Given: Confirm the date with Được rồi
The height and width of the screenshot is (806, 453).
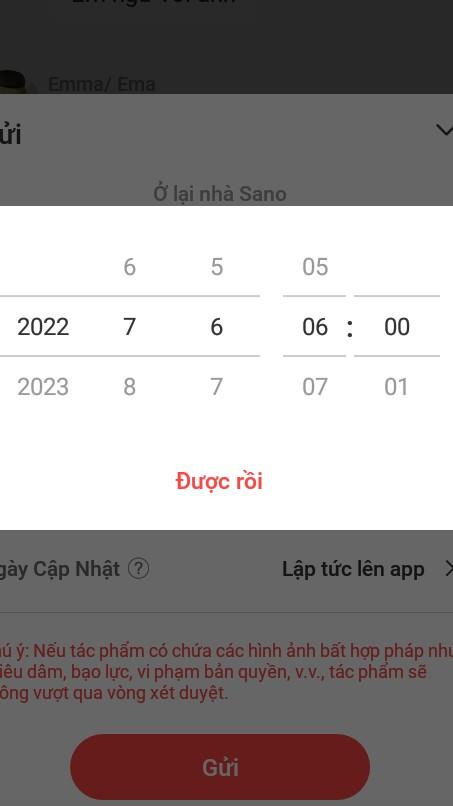Looking at the screenshot, I should click(219, 481).
